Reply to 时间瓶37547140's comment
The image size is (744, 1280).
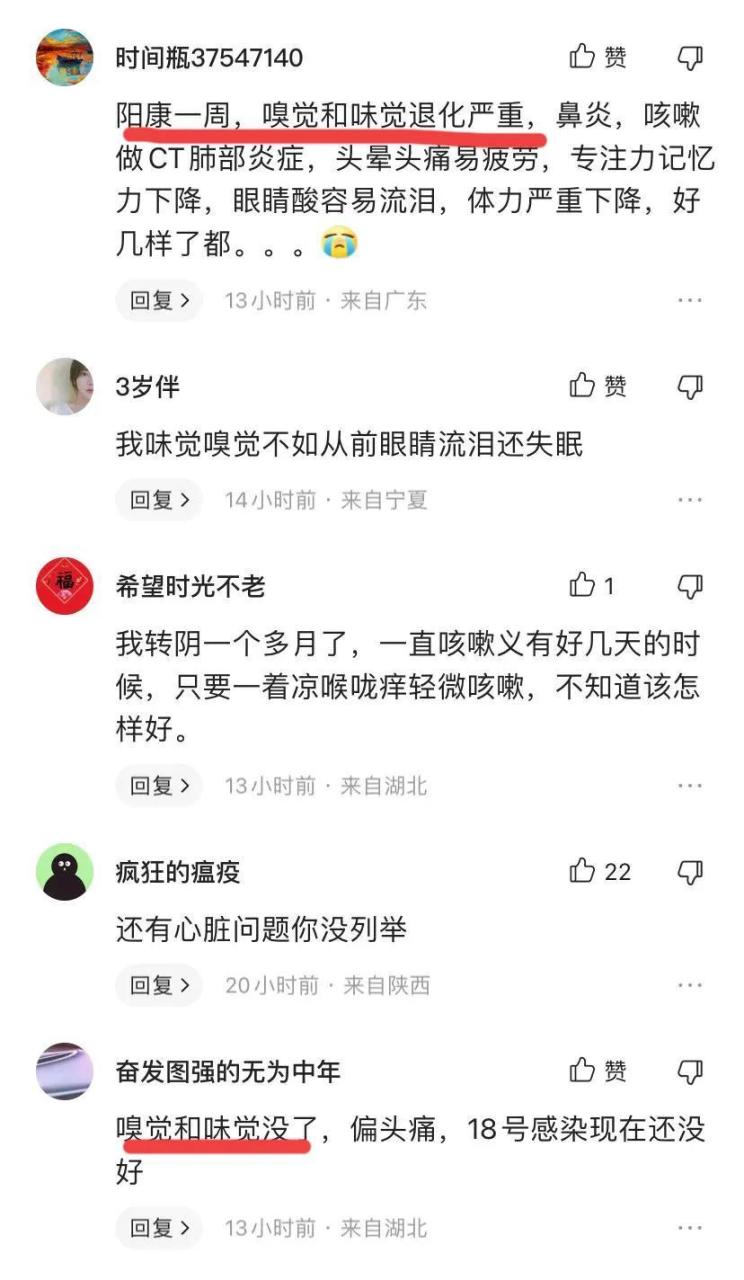pos(159,300)
